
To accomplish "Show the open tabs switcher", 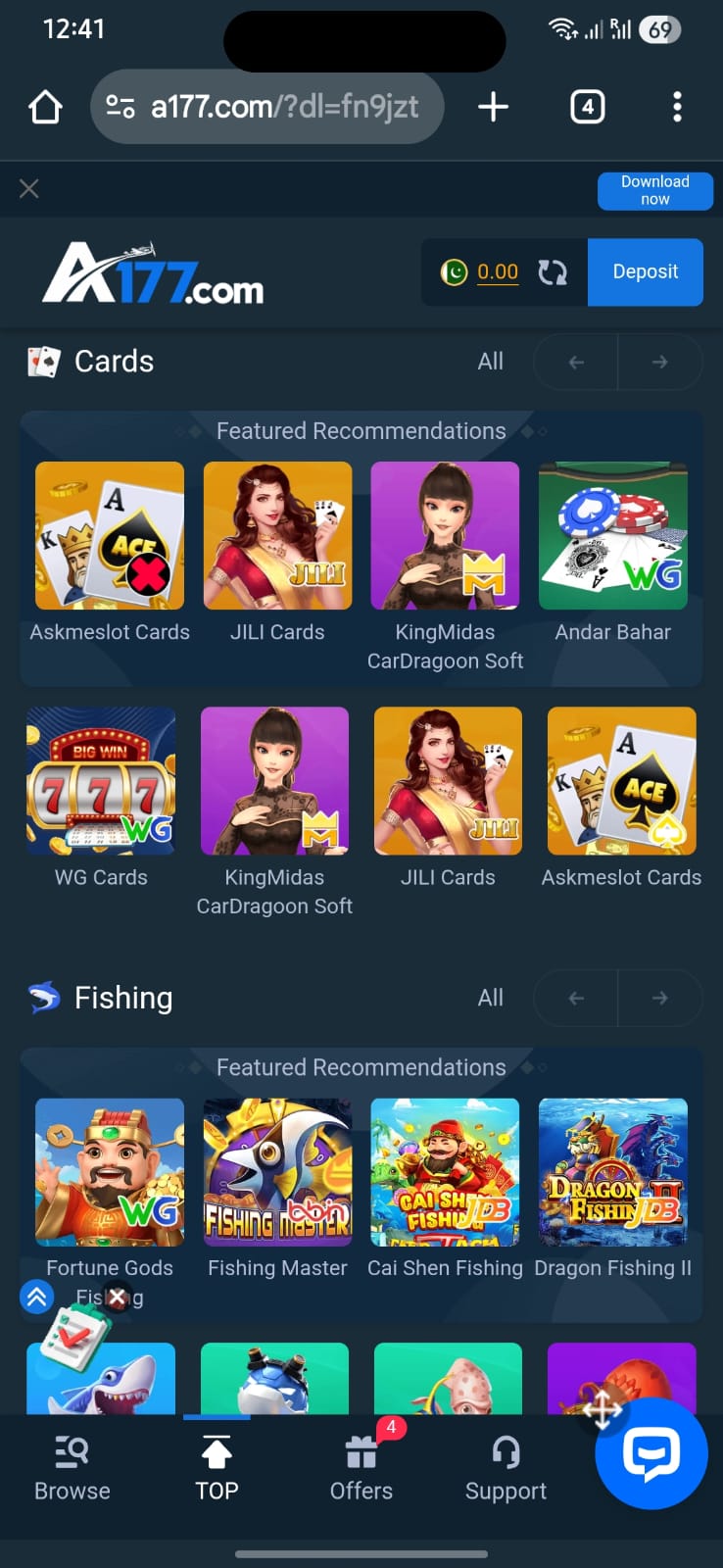I will [x=587, y=107].
